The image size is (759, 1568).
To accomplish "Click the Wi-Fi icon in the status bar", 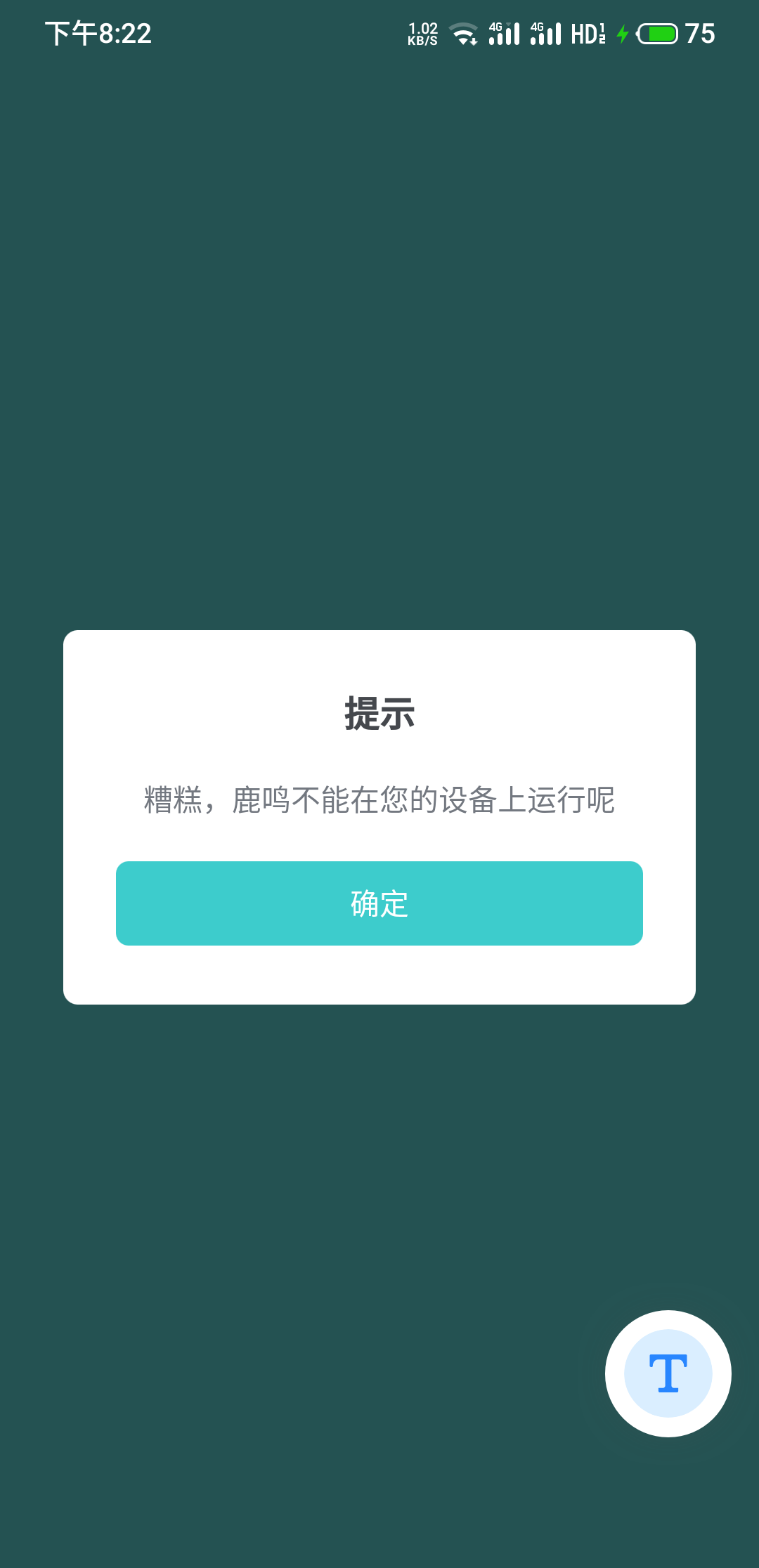I will [x=464, y=32].
